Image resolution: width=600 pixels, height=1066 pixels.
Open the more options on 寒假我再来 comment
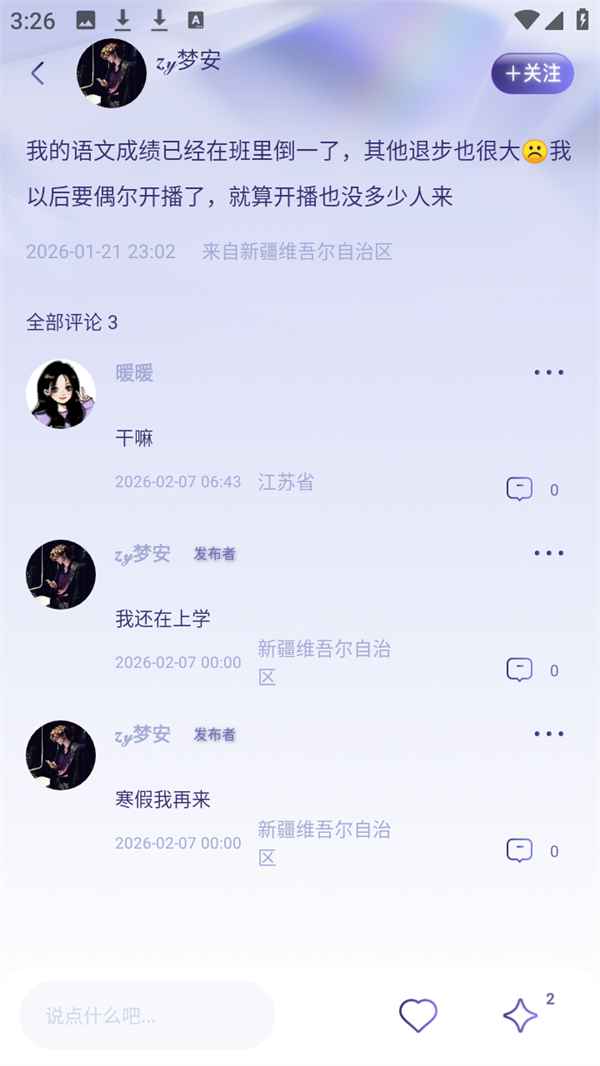[x=548, y=734]
